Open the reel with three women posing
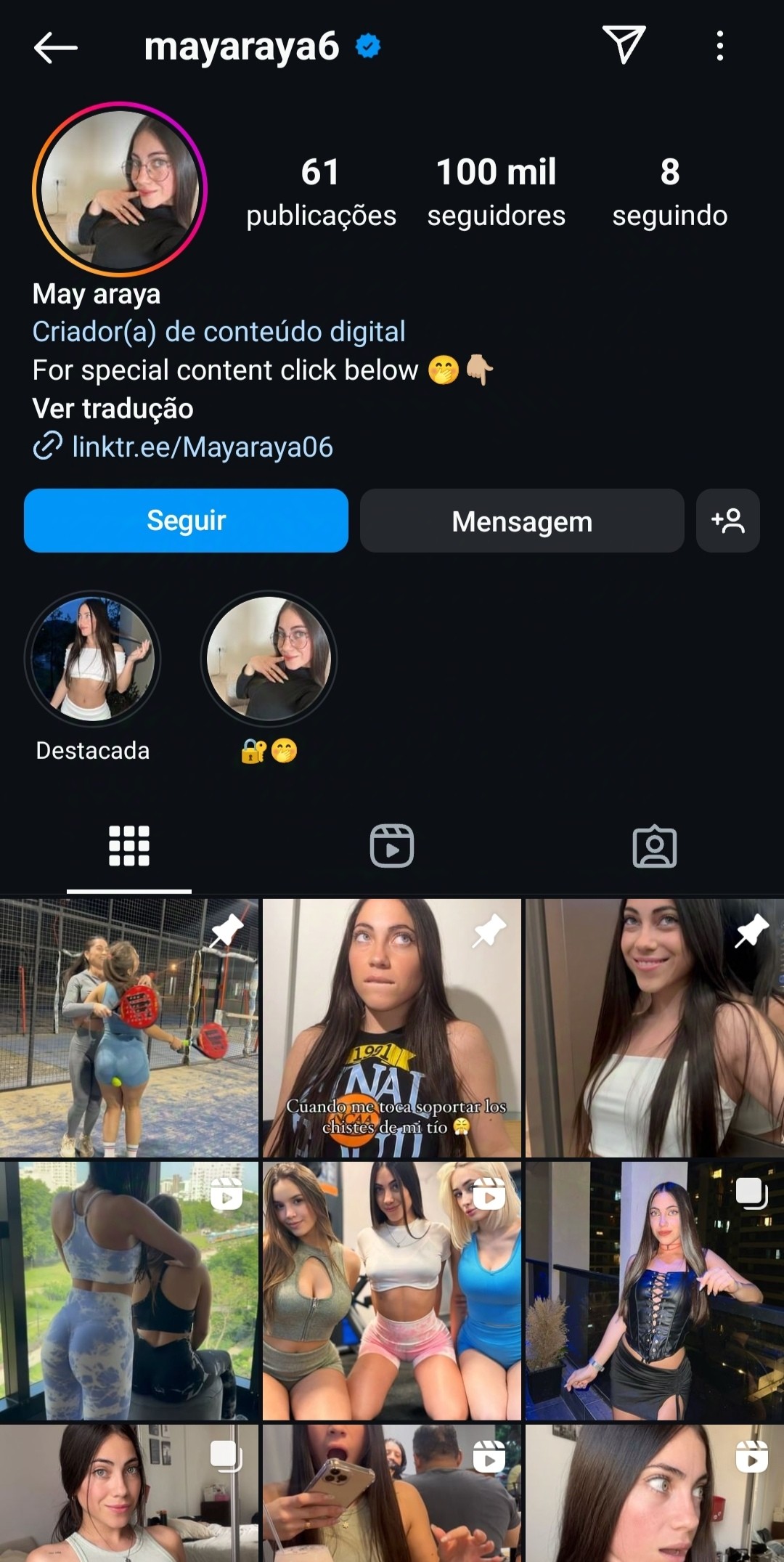The image size is (784, 1562). tap(392, 1290)
